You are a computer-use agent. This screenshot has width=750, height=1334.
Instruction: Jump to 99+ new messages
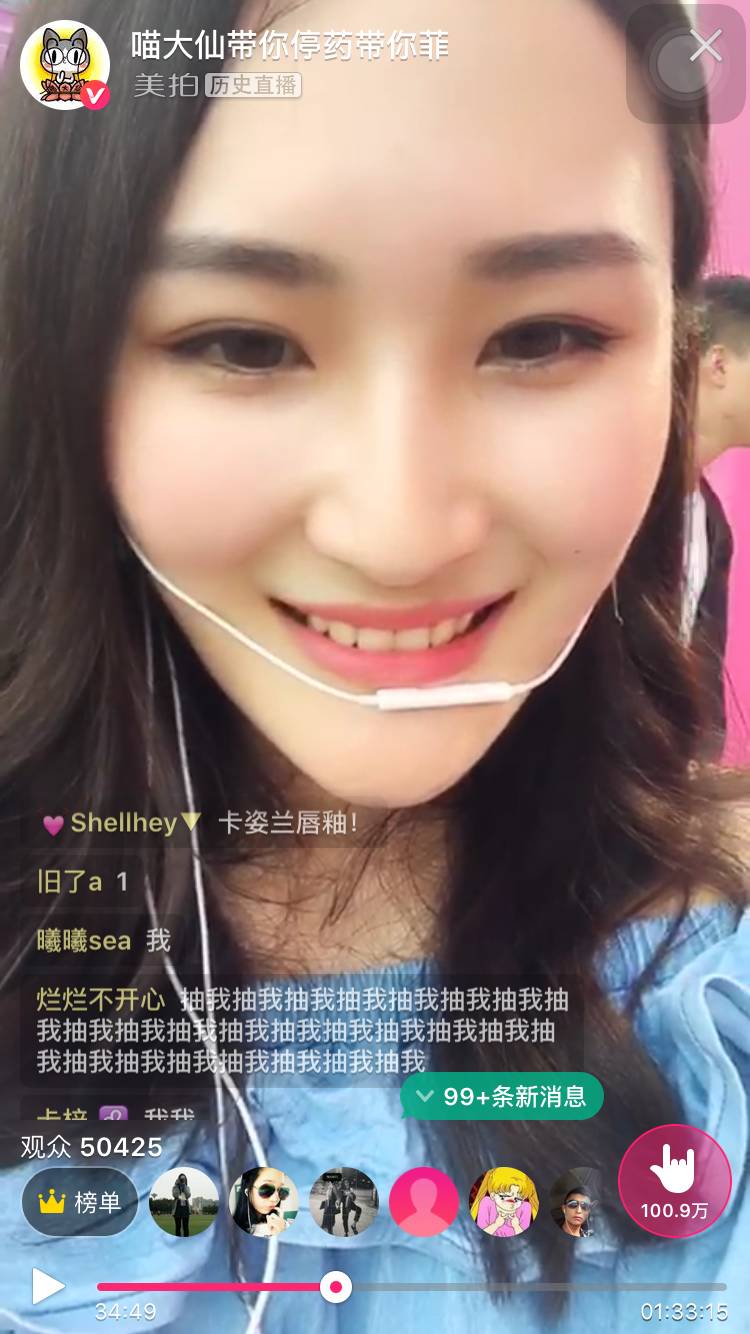pyautogui.click(x=502, y=1096)
